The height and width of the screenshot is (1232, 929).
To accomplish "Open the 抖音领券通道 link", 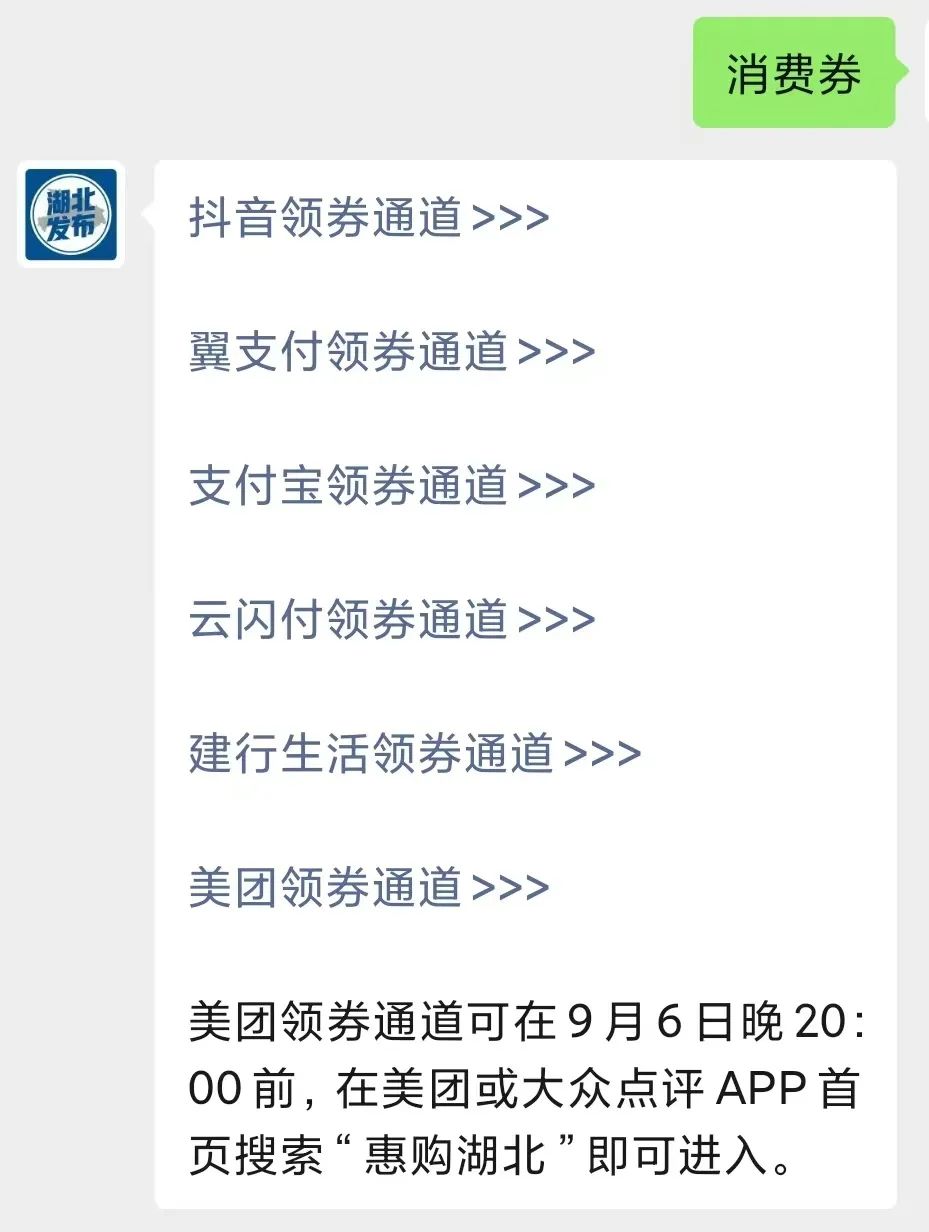I will [x=368, y=218].
